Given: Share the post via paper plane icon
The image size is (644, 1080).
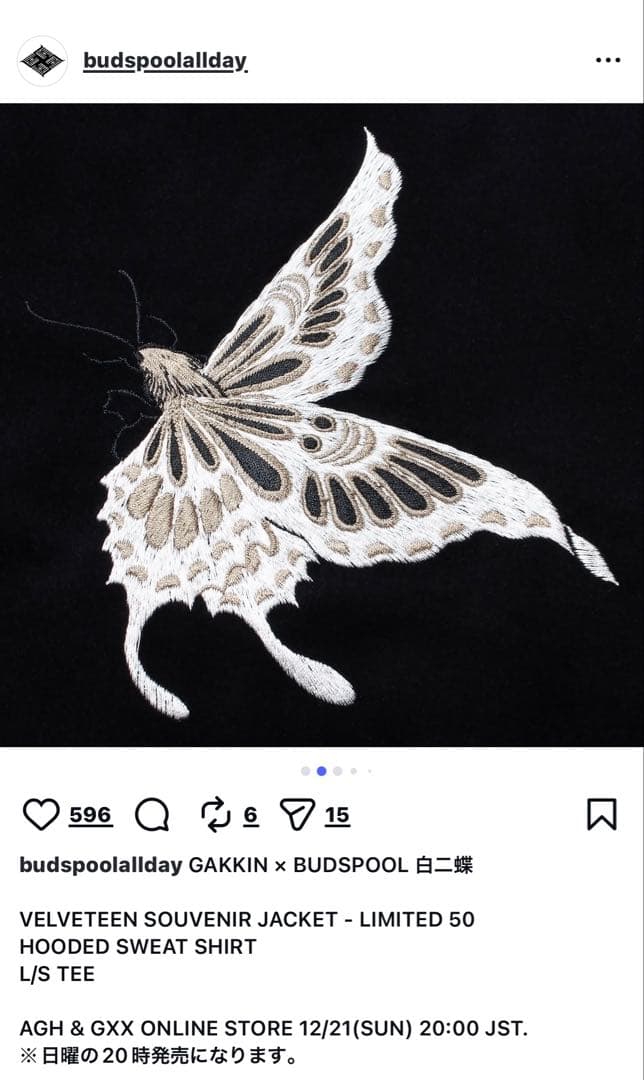Looking at the screenshot, I should 298,816.
